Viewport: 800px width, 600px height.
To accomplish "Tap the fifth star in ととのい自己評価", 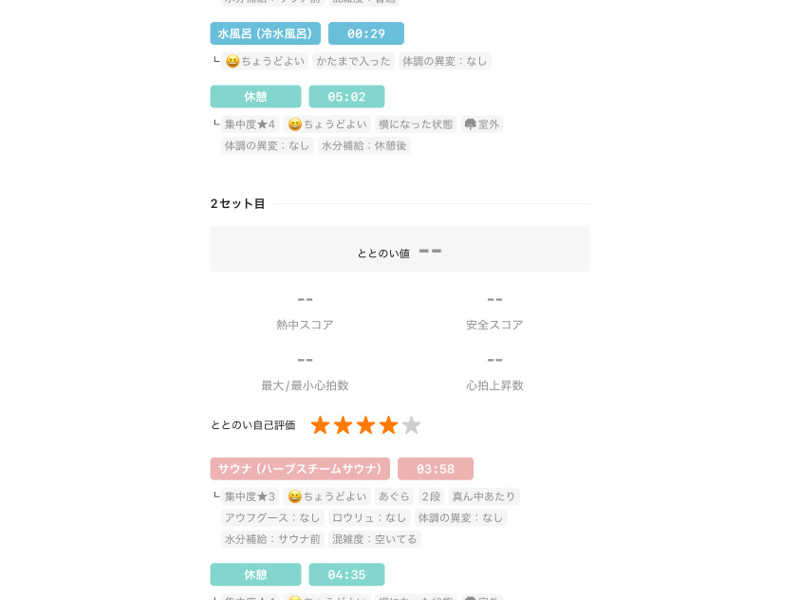I will 411,425.
